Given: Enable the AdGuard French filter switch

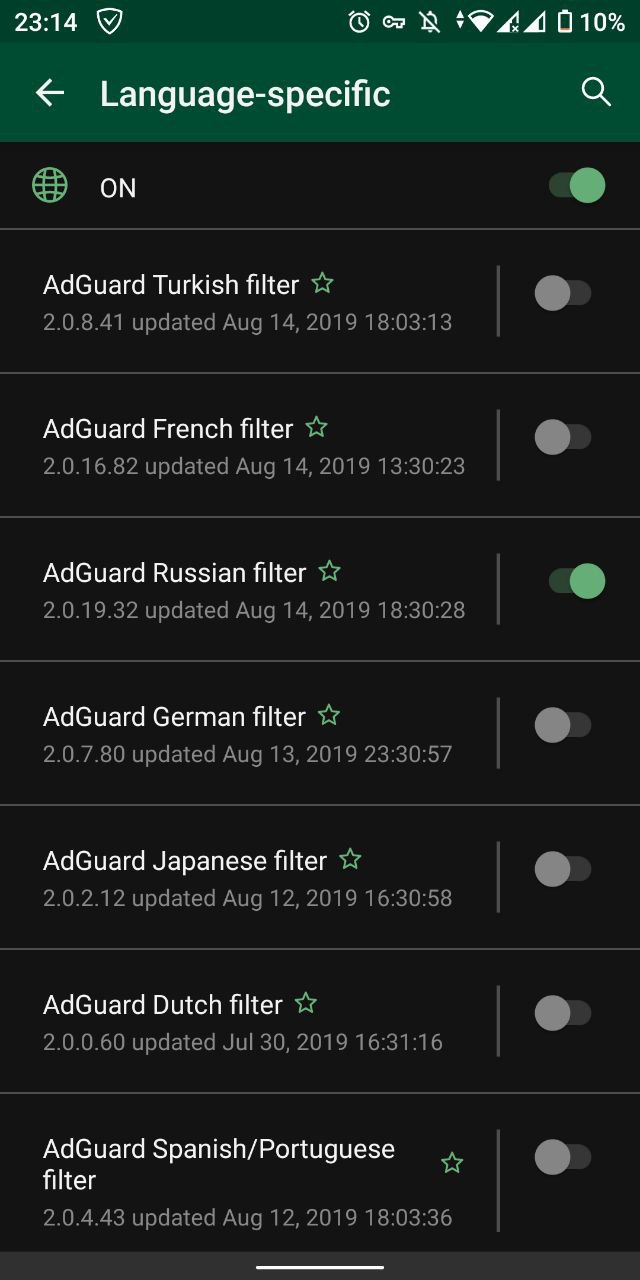Looking at the screenshot, I should 563,437.
